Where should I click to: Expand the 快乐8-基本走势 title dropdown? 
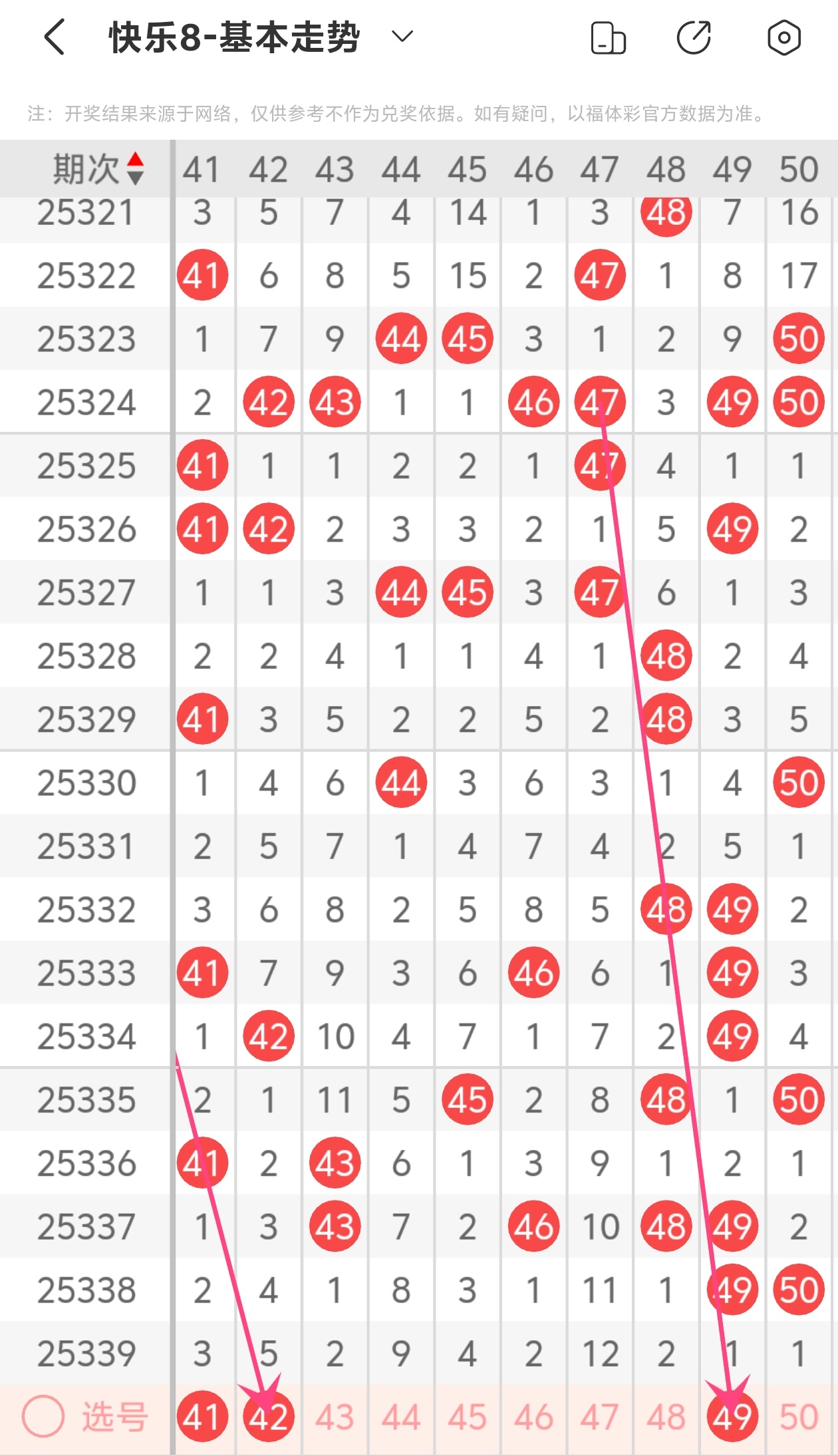tap(402, 37)
